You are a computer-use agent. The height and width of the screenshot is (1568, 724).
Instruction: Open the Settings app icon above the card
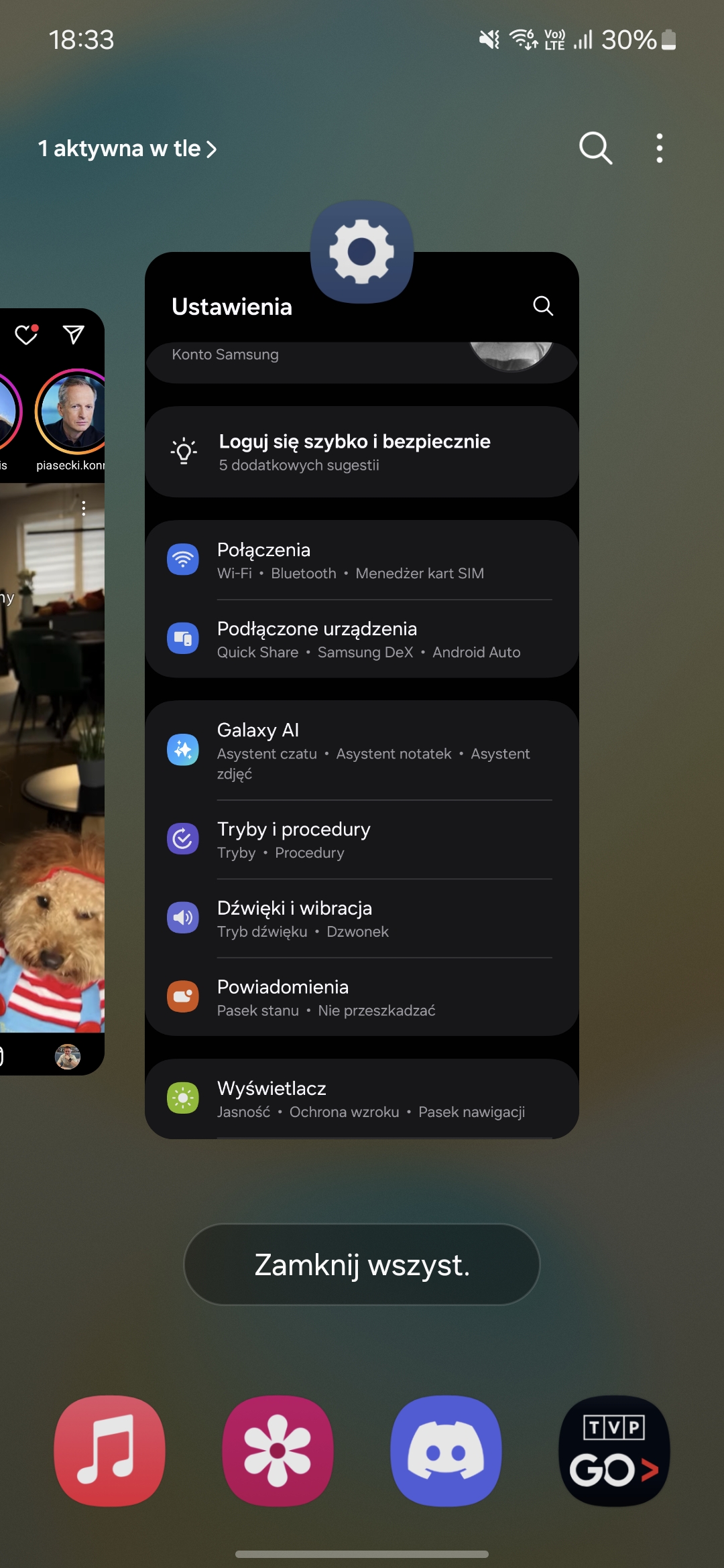point(362,252)
